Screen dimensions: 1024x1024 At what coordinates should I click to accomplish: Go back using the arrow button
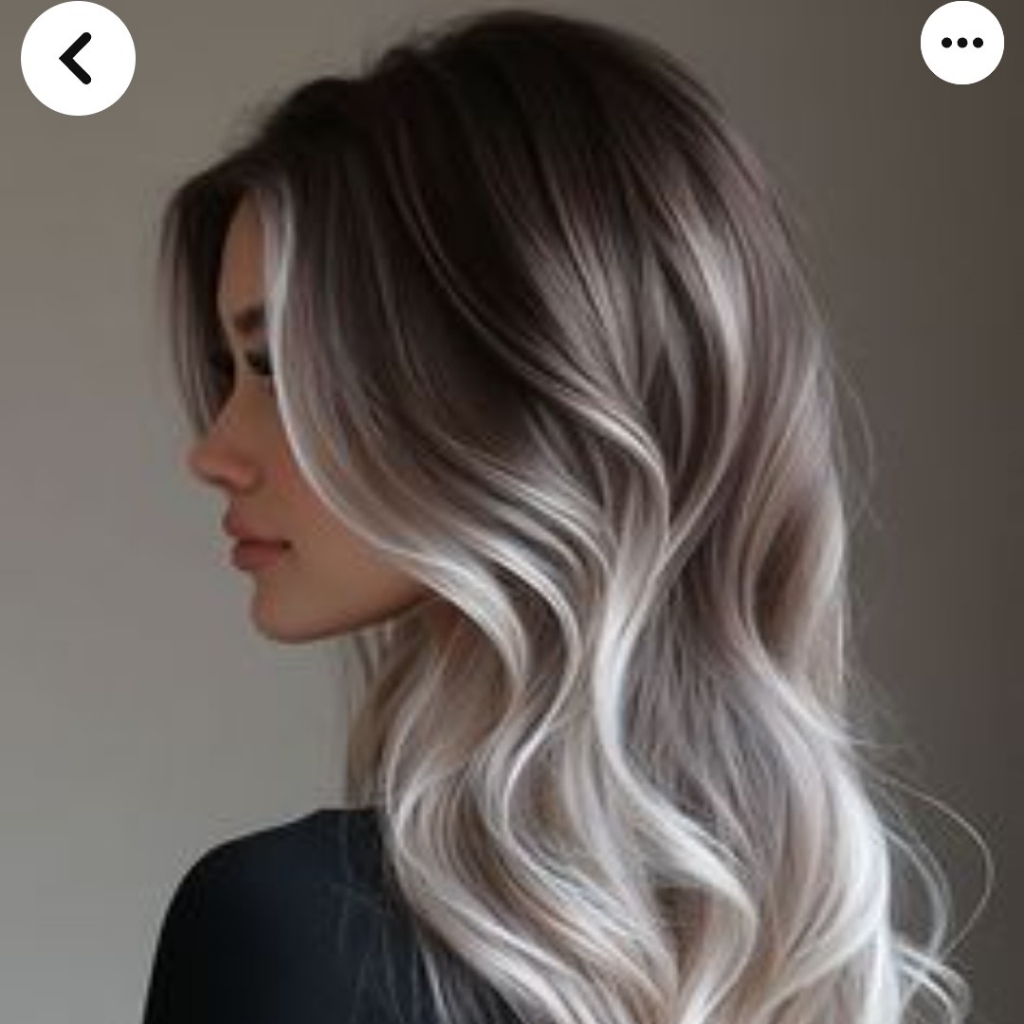(x=77, y=58)
